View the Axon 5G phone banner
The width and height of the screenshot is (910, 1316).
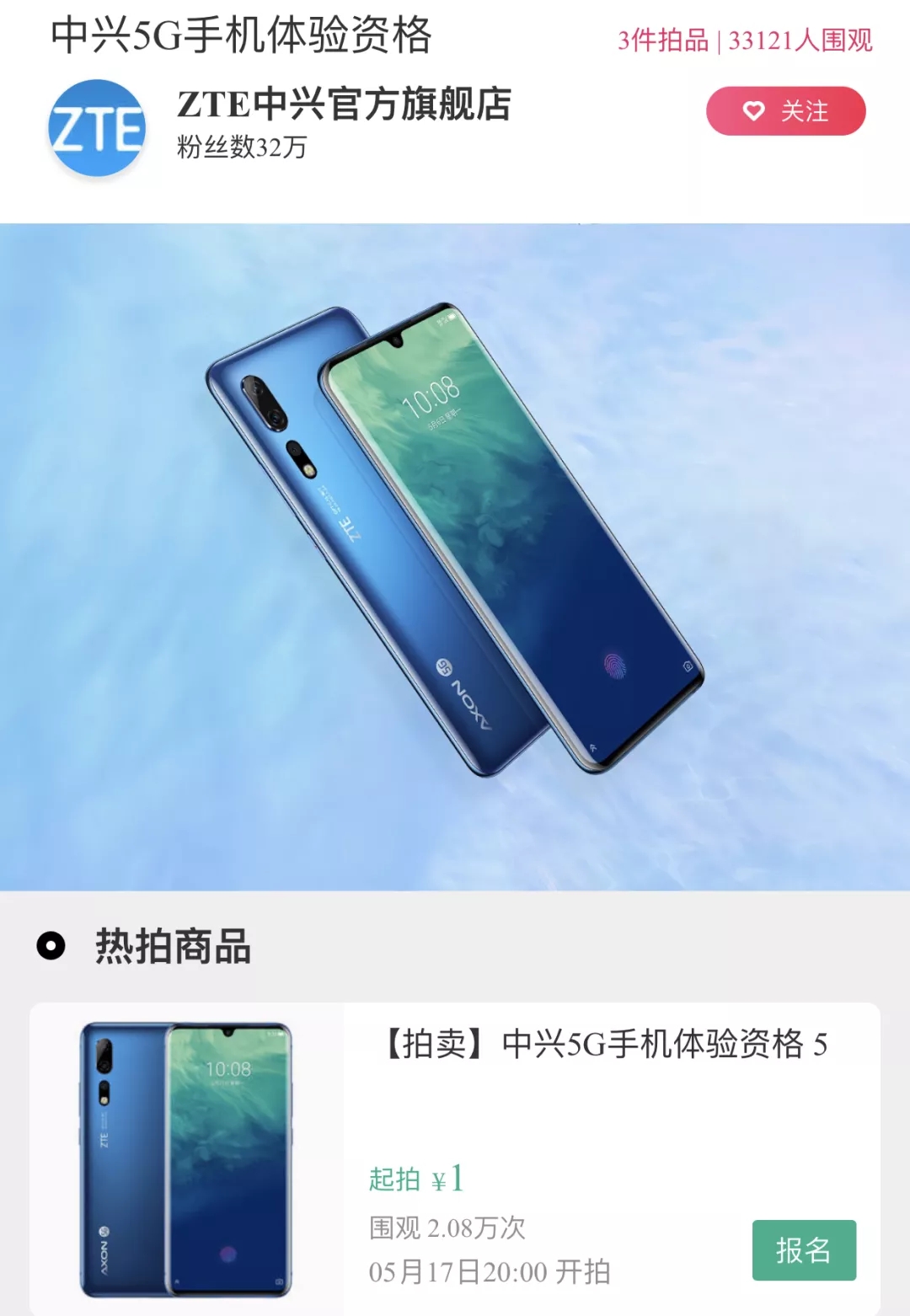coord(455,556)
